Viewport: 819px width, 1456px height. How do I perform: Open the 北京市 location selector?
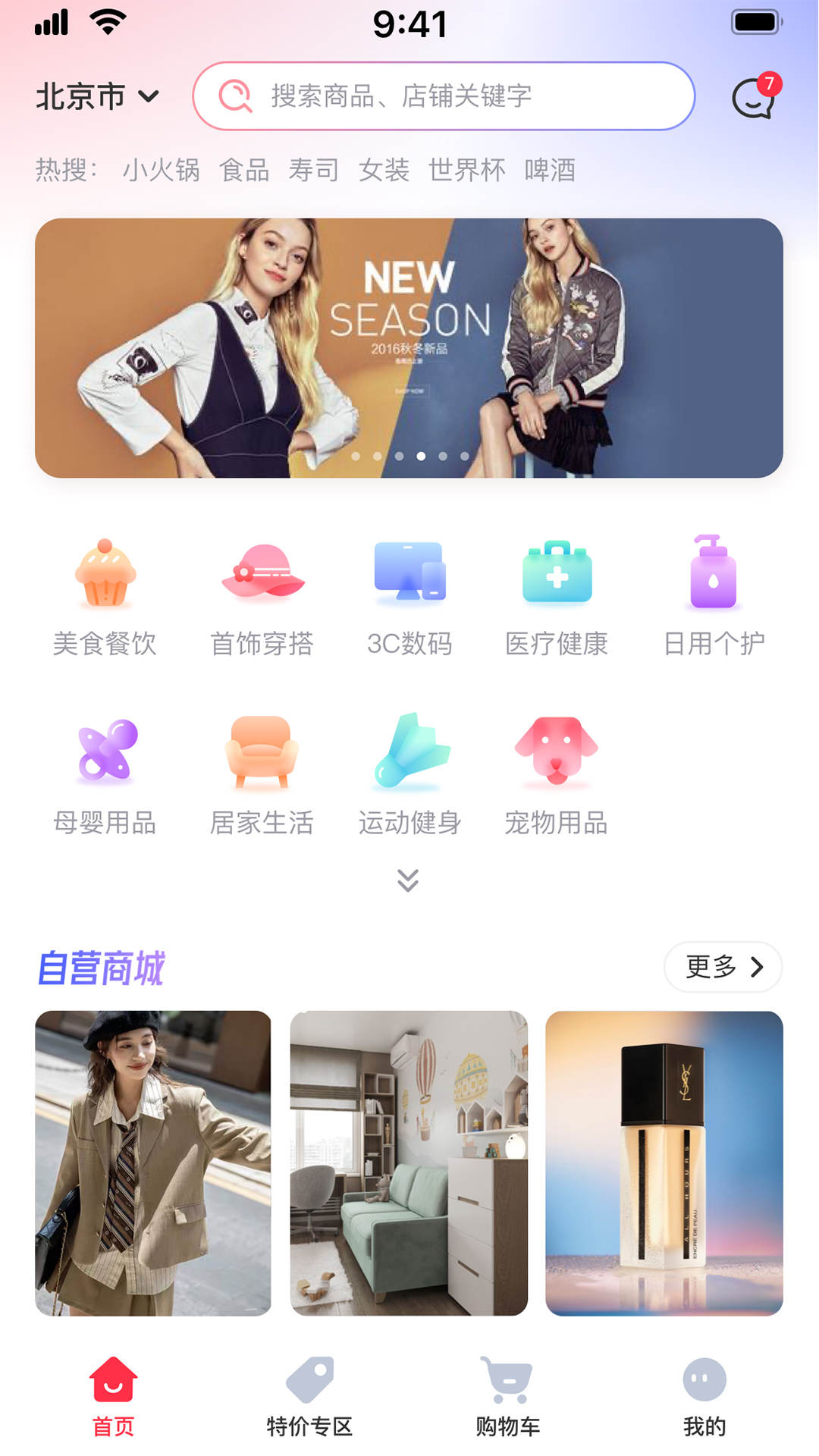click(x=99, y=96)
